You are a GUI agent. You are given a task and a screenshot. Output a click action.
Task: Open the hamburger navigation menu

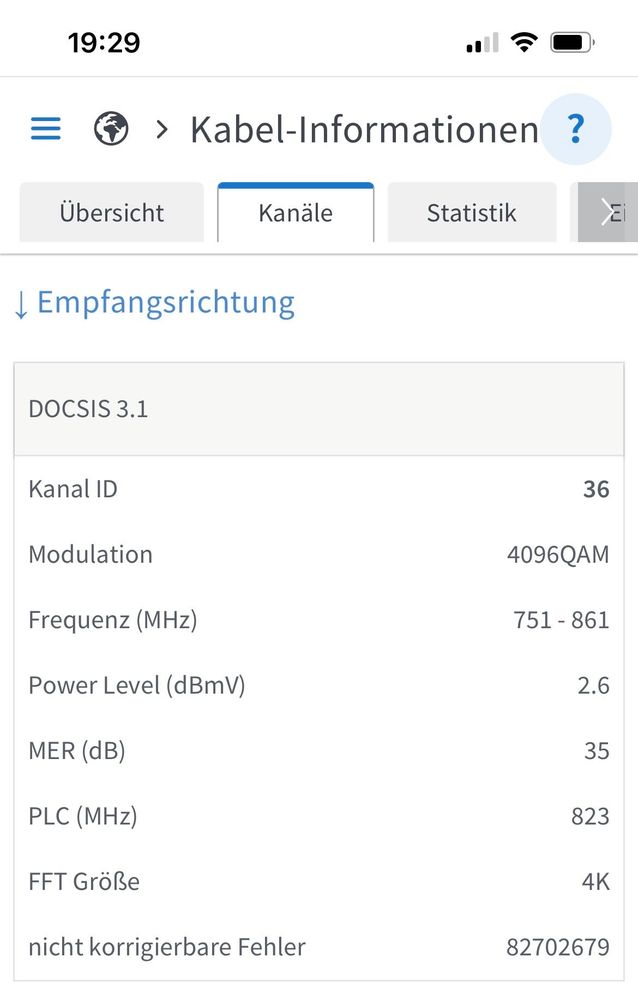tap(46, 129)
